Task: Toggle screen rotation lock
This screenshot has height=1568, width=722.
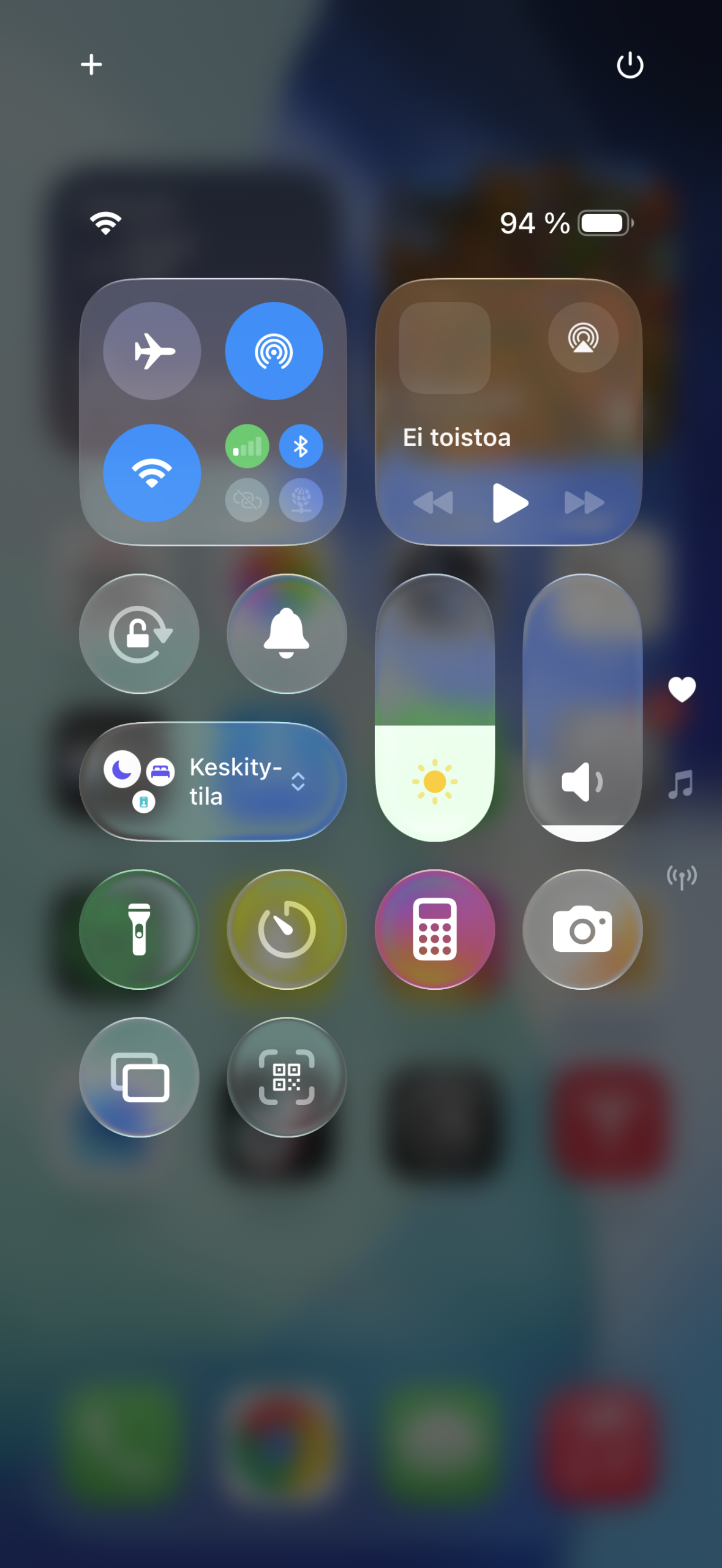Action: (140, 634)
